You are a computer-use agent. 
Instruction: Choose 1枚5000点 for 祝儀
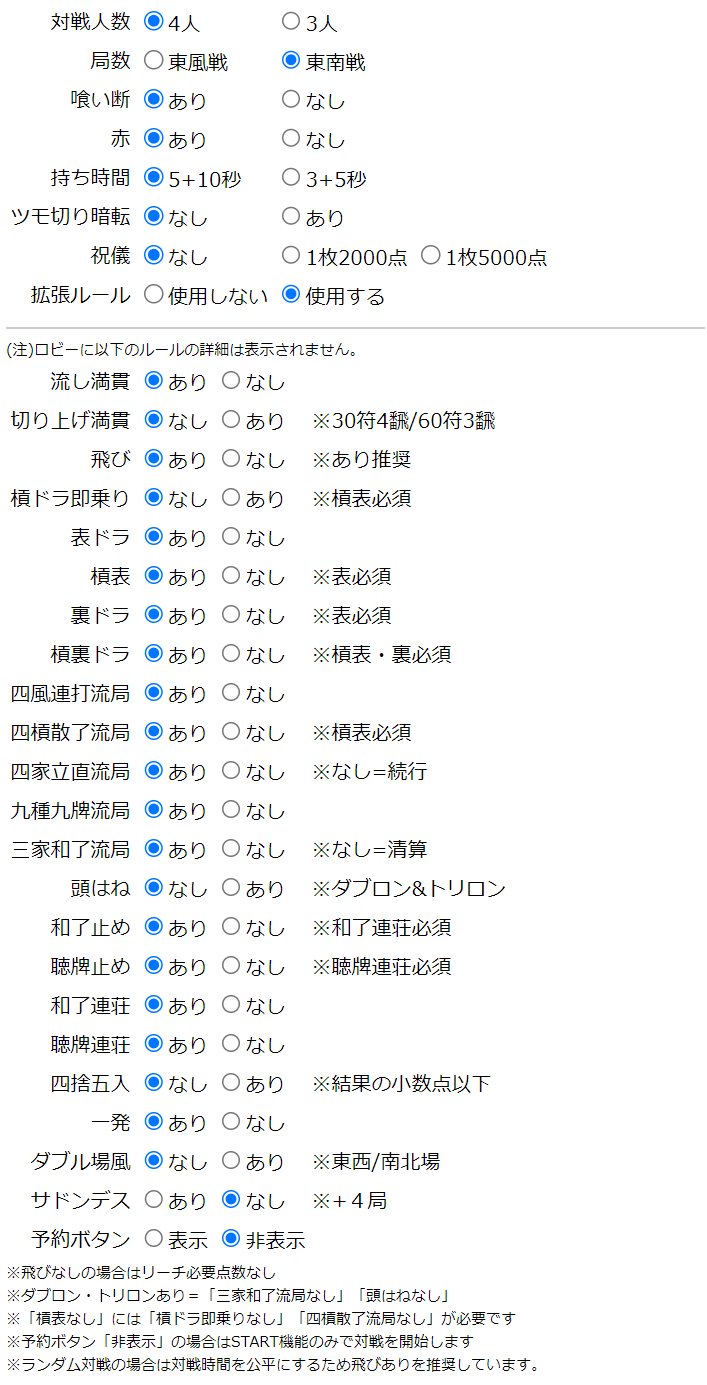431,255
